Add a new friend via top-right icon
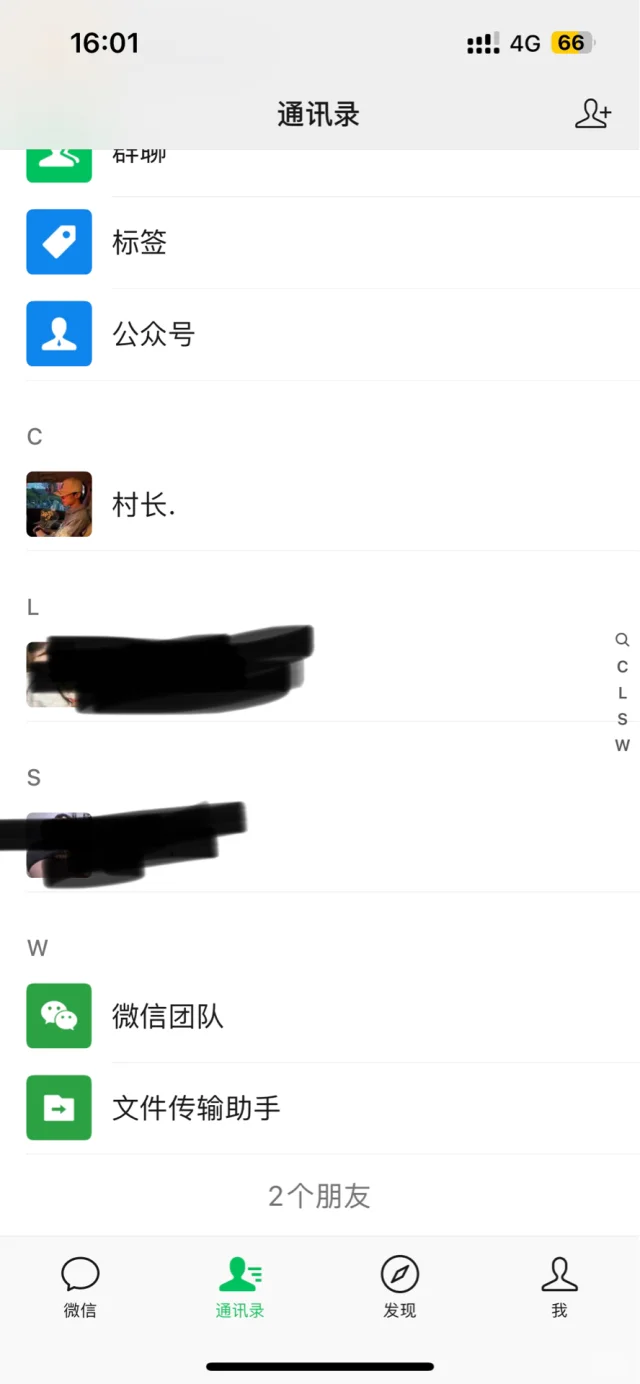 592,114
